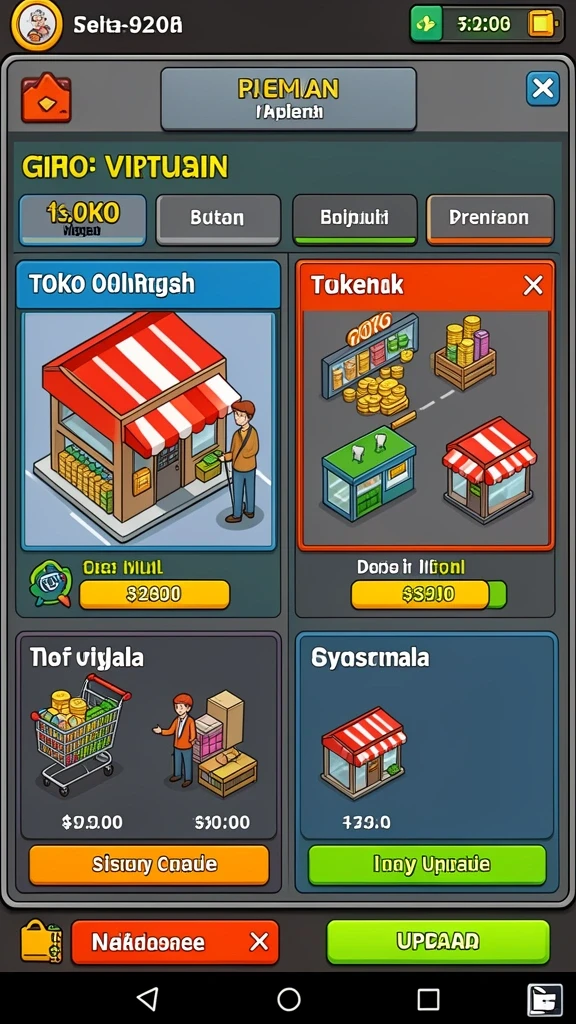Image resolution: width=576 pixels, height=1024 pixels.
Task: Tap the yellow coin icon in currency bar
Action: [x=540, y=24]
